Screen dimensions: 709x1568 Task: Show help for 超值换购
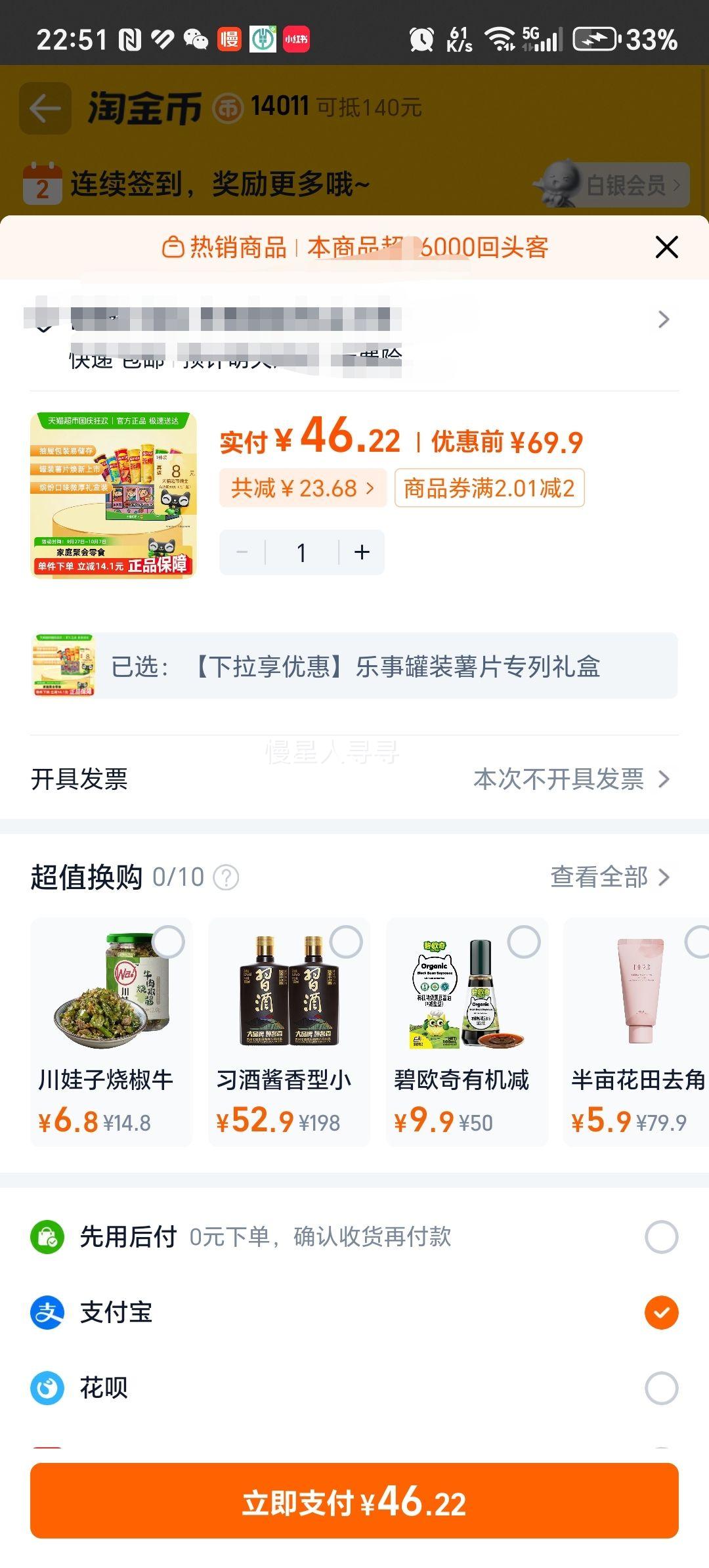[x=226, y=877]
